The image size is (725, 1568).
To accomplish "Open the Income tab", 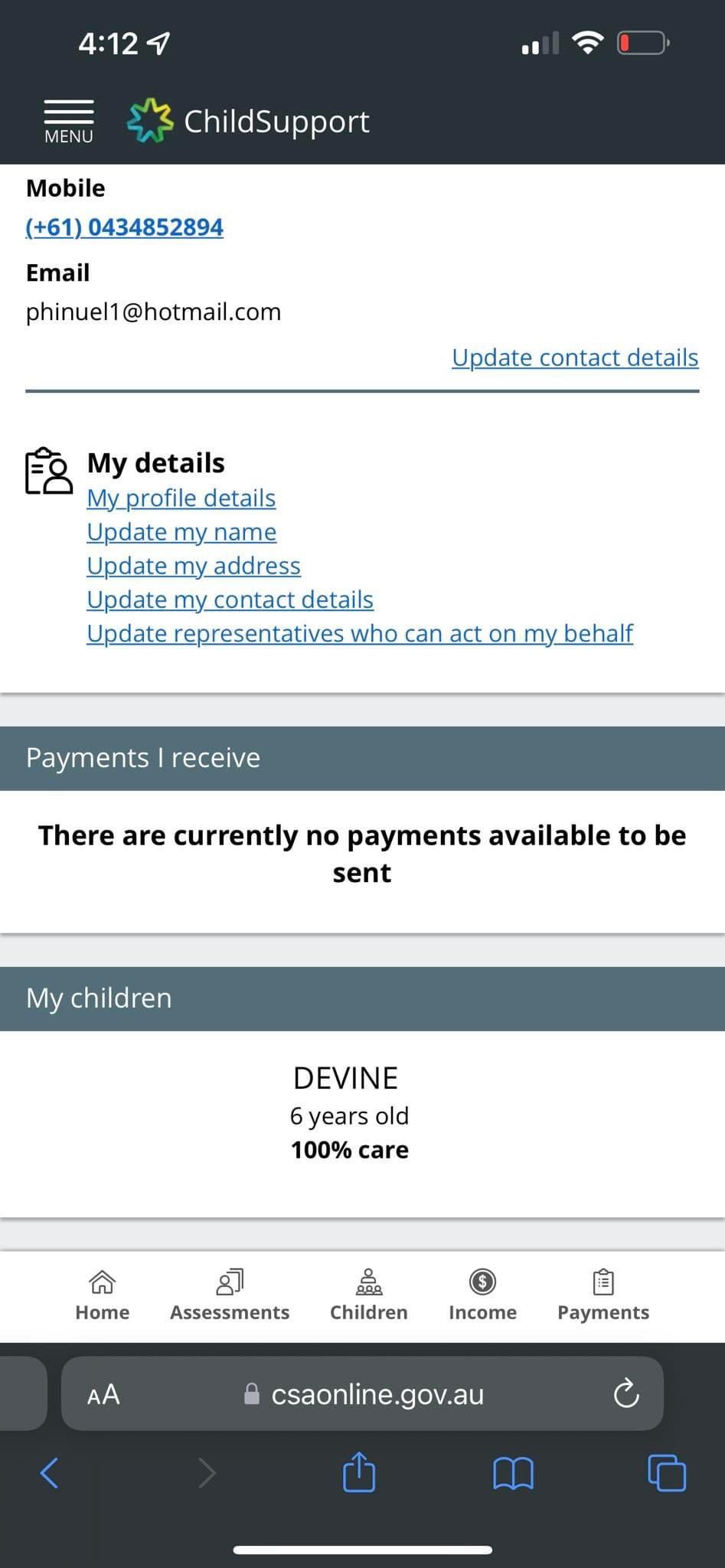I will tap(482, 1295).
